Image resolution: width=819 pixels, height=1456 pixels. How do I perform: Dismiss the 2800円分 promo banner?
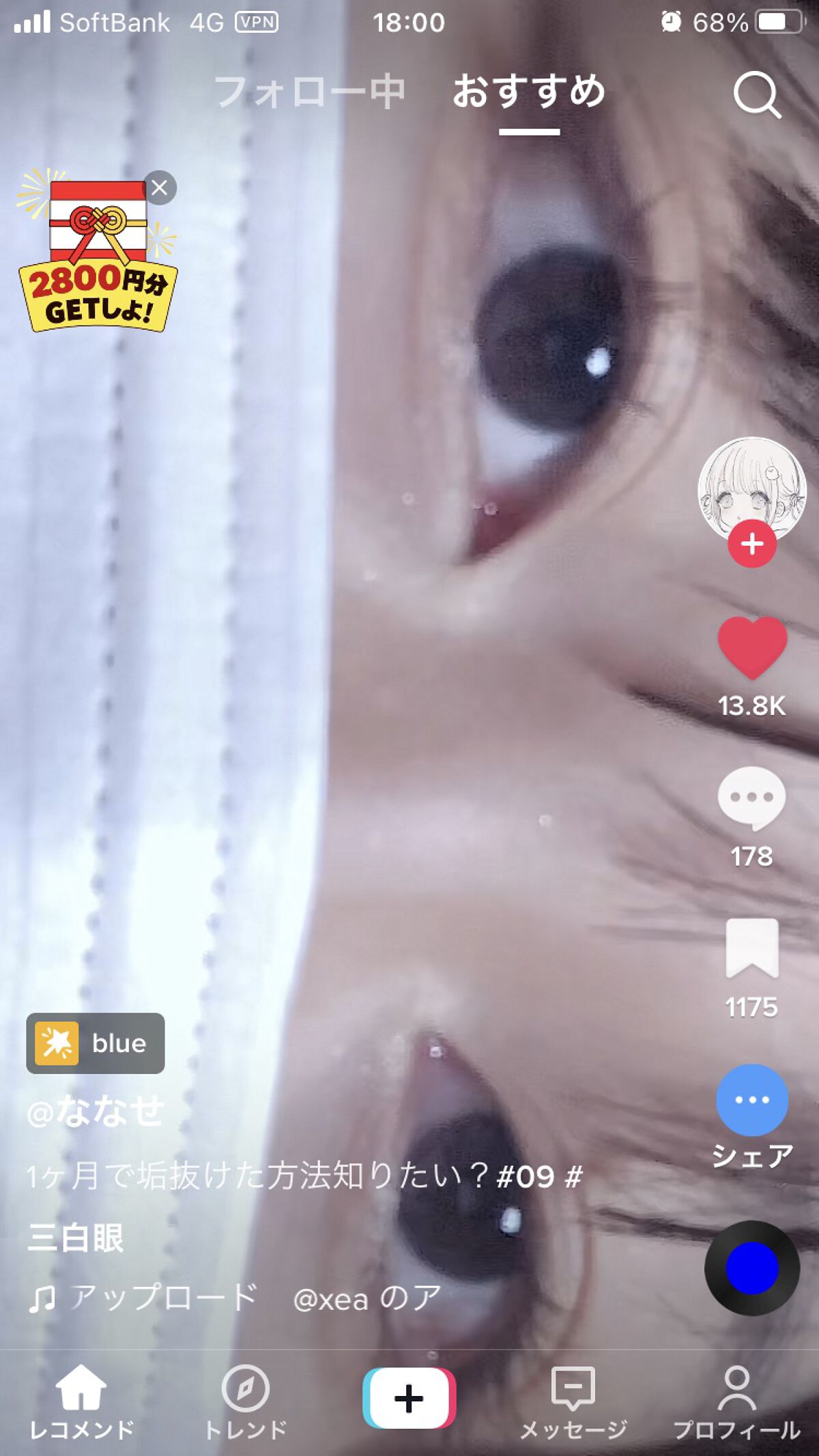[160, 188]
